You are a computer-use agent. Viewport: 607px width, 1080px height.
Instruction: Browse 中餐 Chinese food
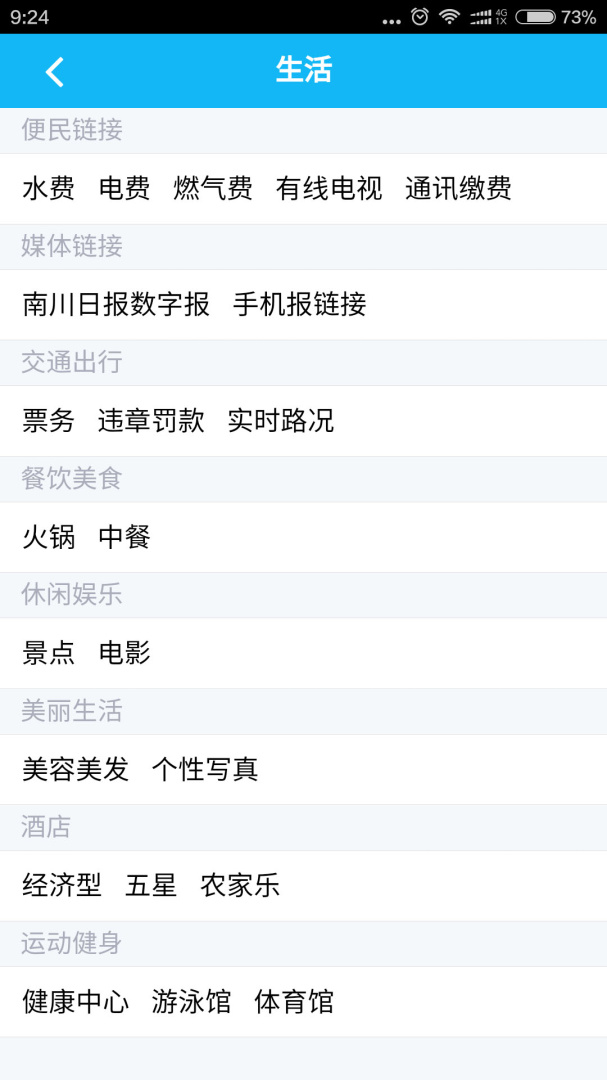click(125, 537)
